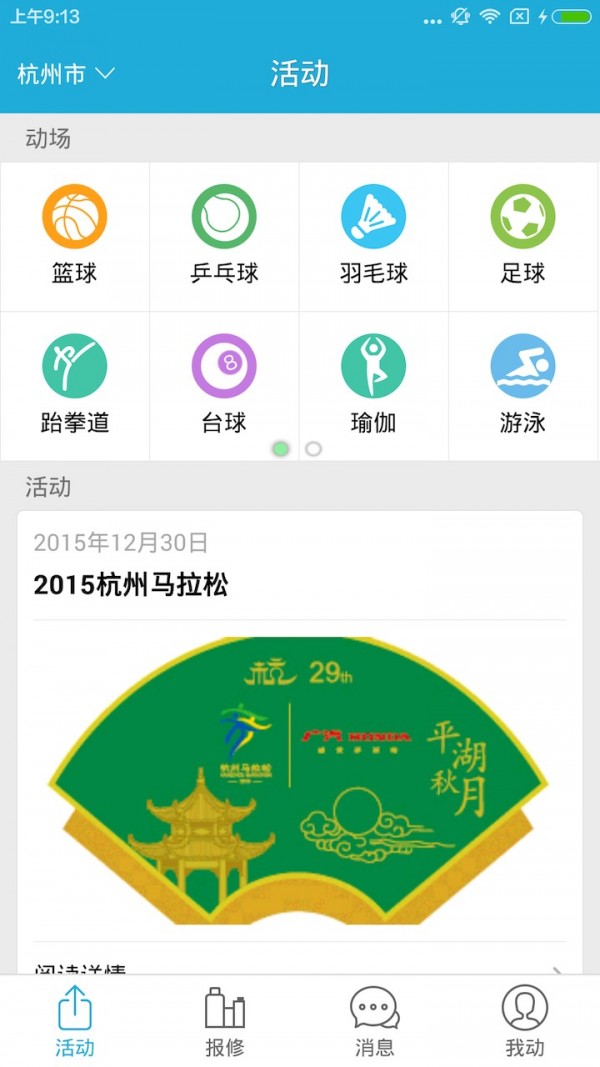
Task: Select the 篮球 sport category
Action: point(74,237)
